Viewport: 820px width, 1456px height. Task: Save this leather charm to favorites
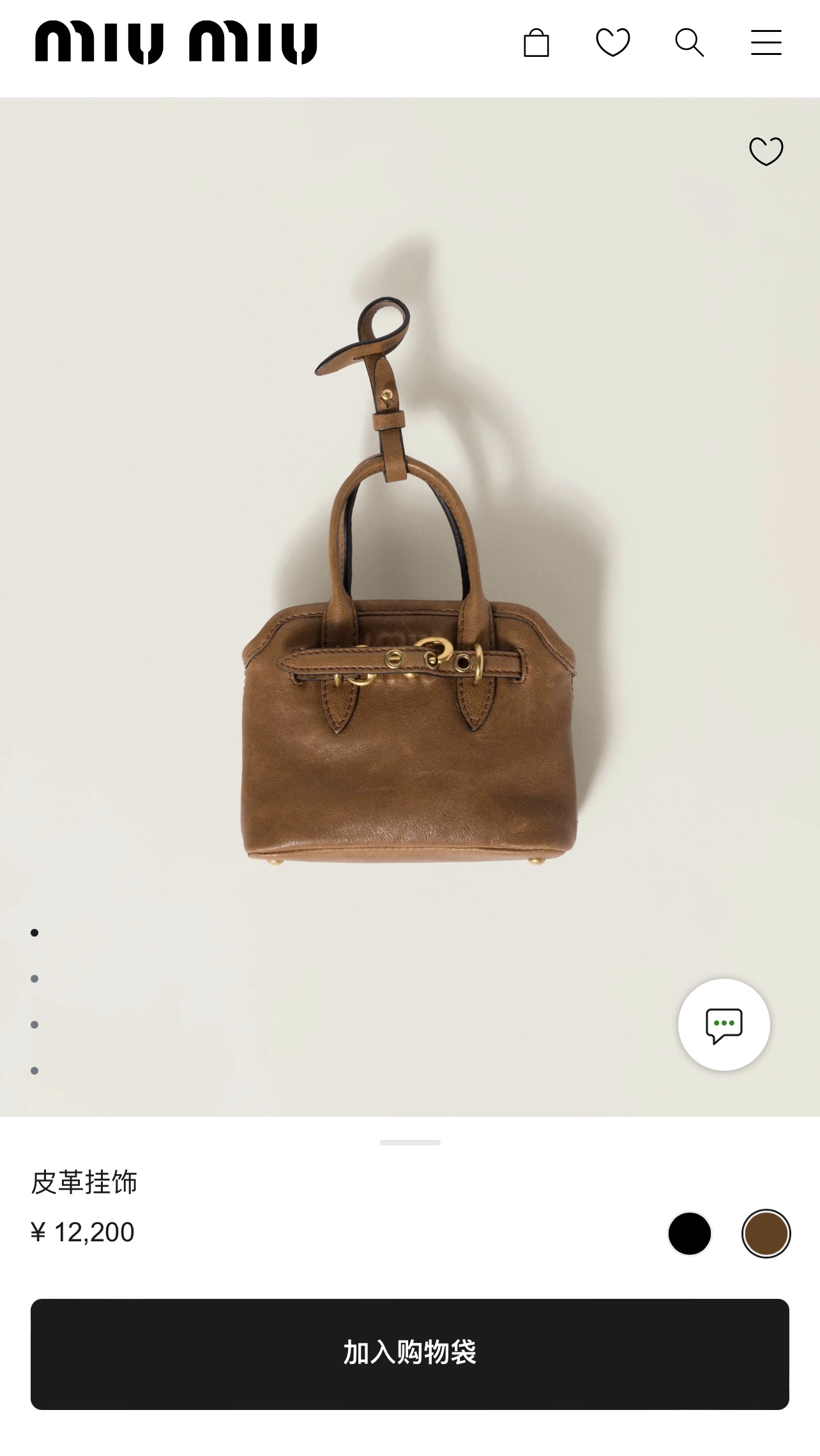coord(766,151)
